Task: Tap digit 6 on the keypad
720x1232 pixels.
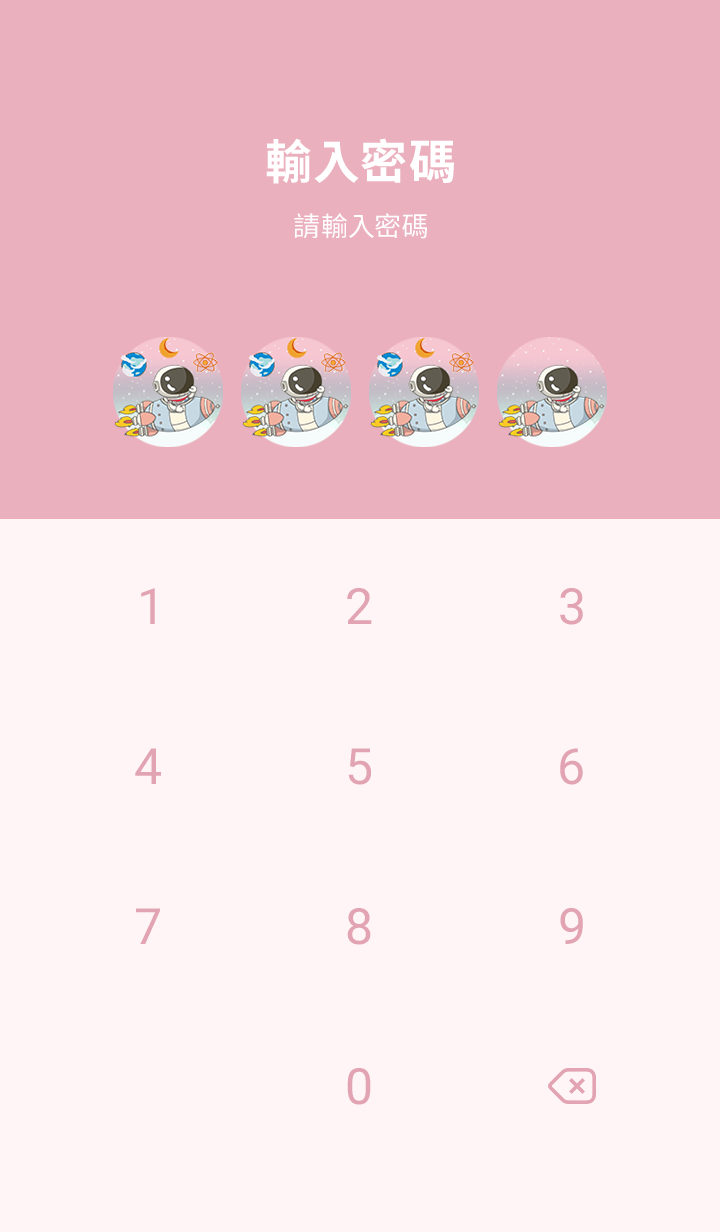Action: tap(571, 767)
